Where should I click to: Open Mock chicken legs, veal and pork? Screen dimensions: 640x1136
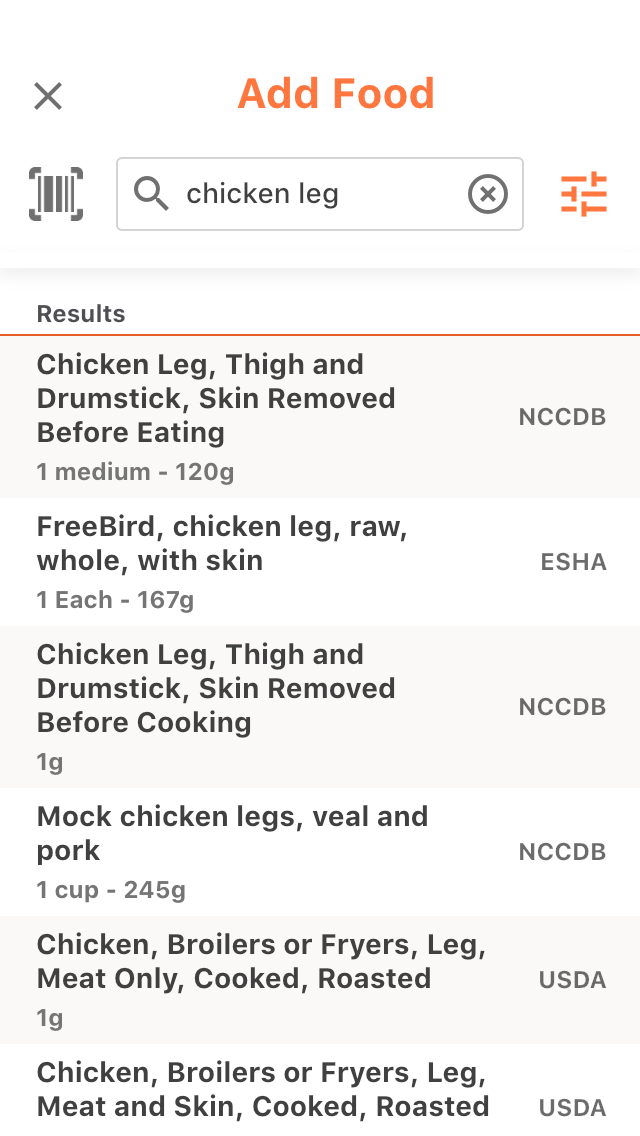[320, 852]
